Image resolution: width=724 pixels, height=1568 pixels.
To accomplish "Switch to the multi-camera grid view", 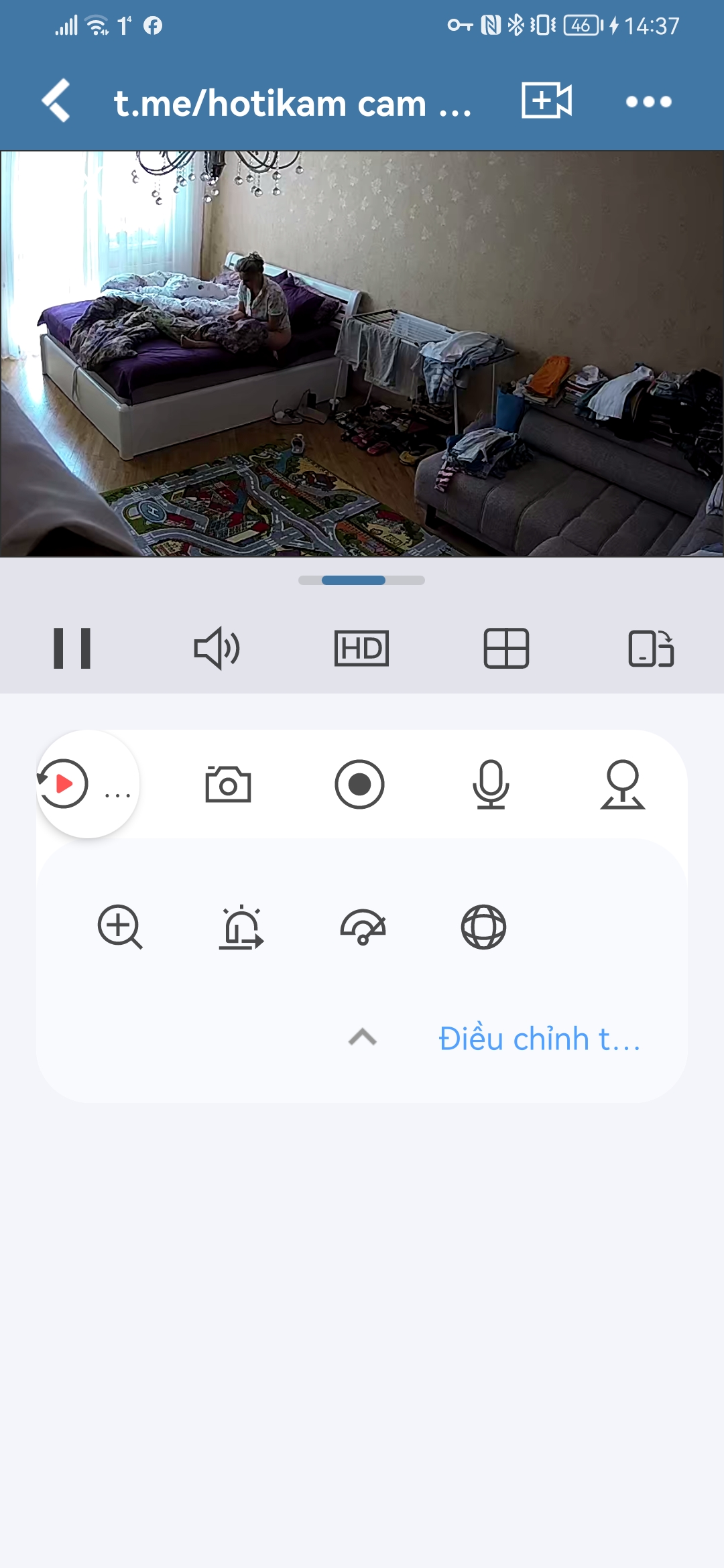I will point(506,648).
